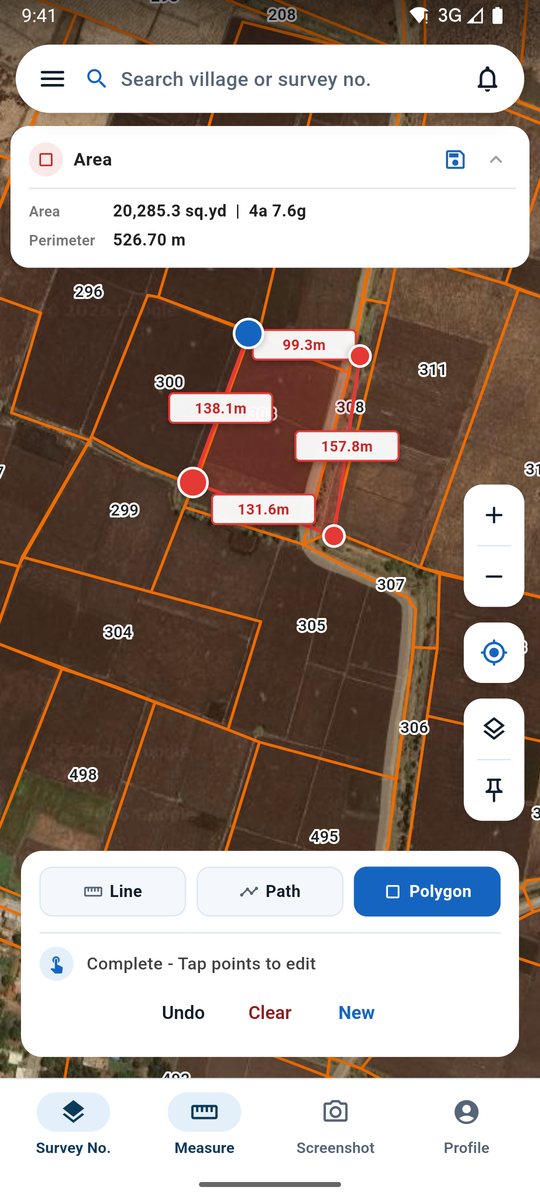Save the area measurement

tap(455, 159)
